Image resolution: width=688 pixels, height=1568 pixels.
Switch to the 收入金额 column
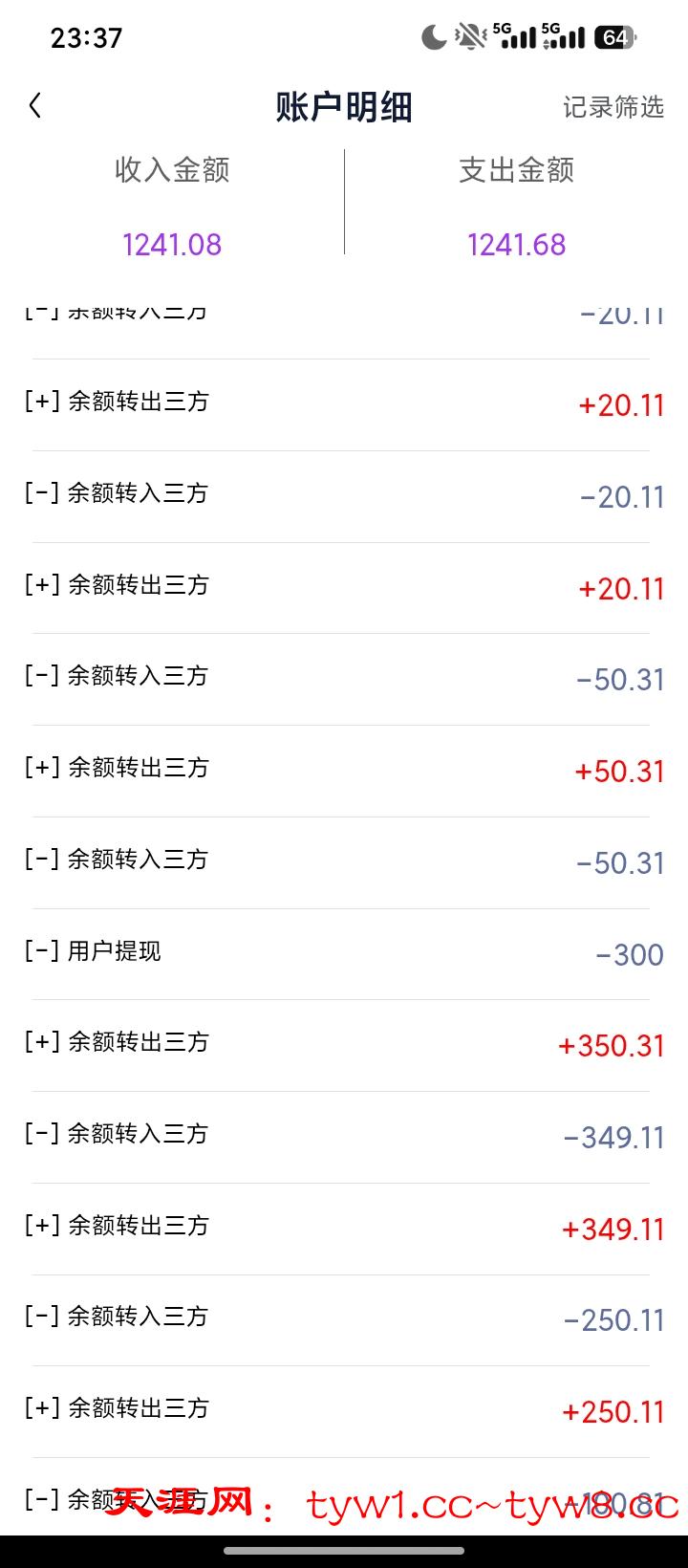172,171
